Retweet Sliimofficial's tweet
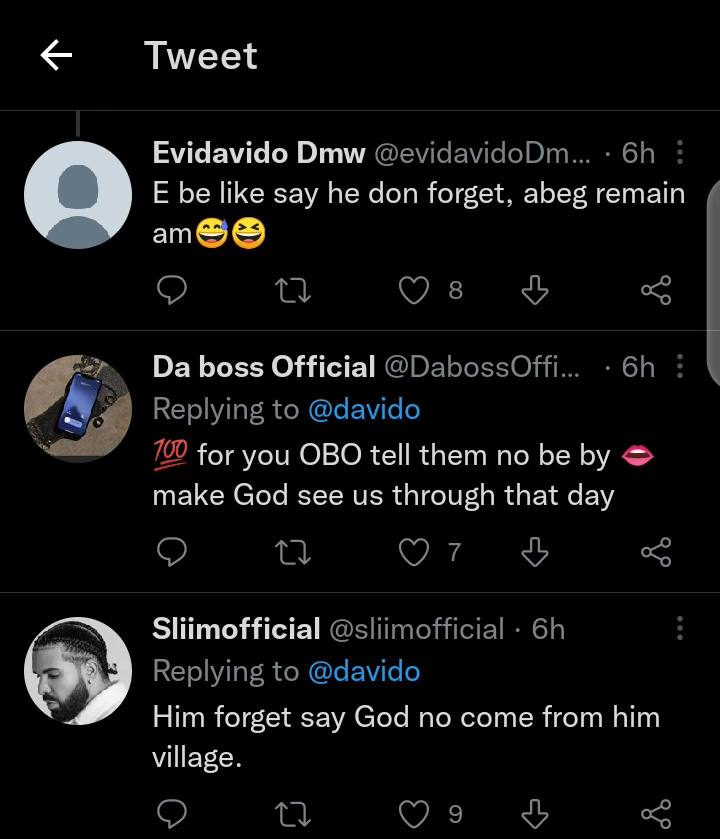The height and width of the screenshot is (839, 720). click(x=292, y=813)
